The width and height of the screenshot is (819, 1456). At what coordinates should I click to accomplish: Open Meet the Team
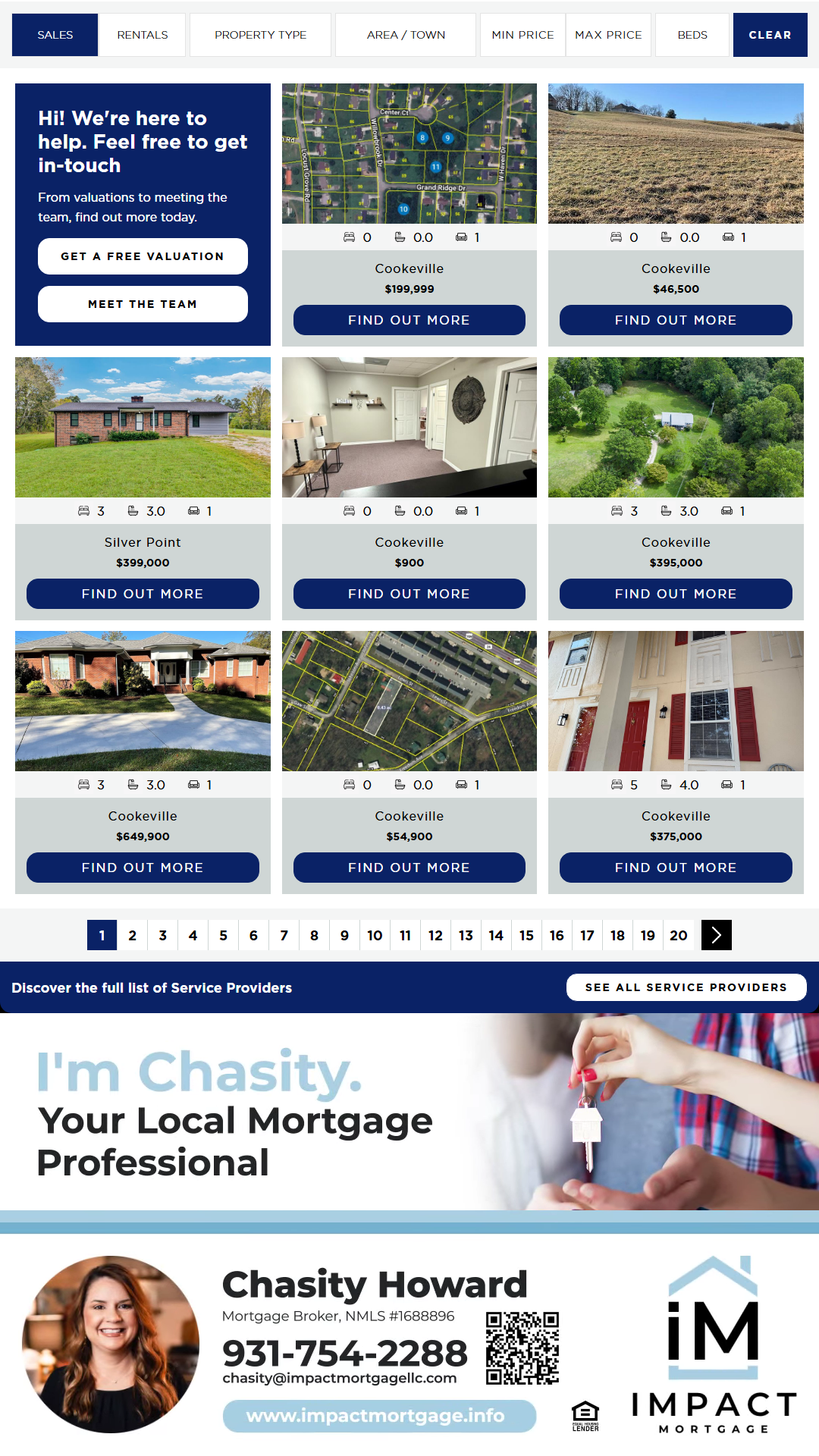point(143,304)
